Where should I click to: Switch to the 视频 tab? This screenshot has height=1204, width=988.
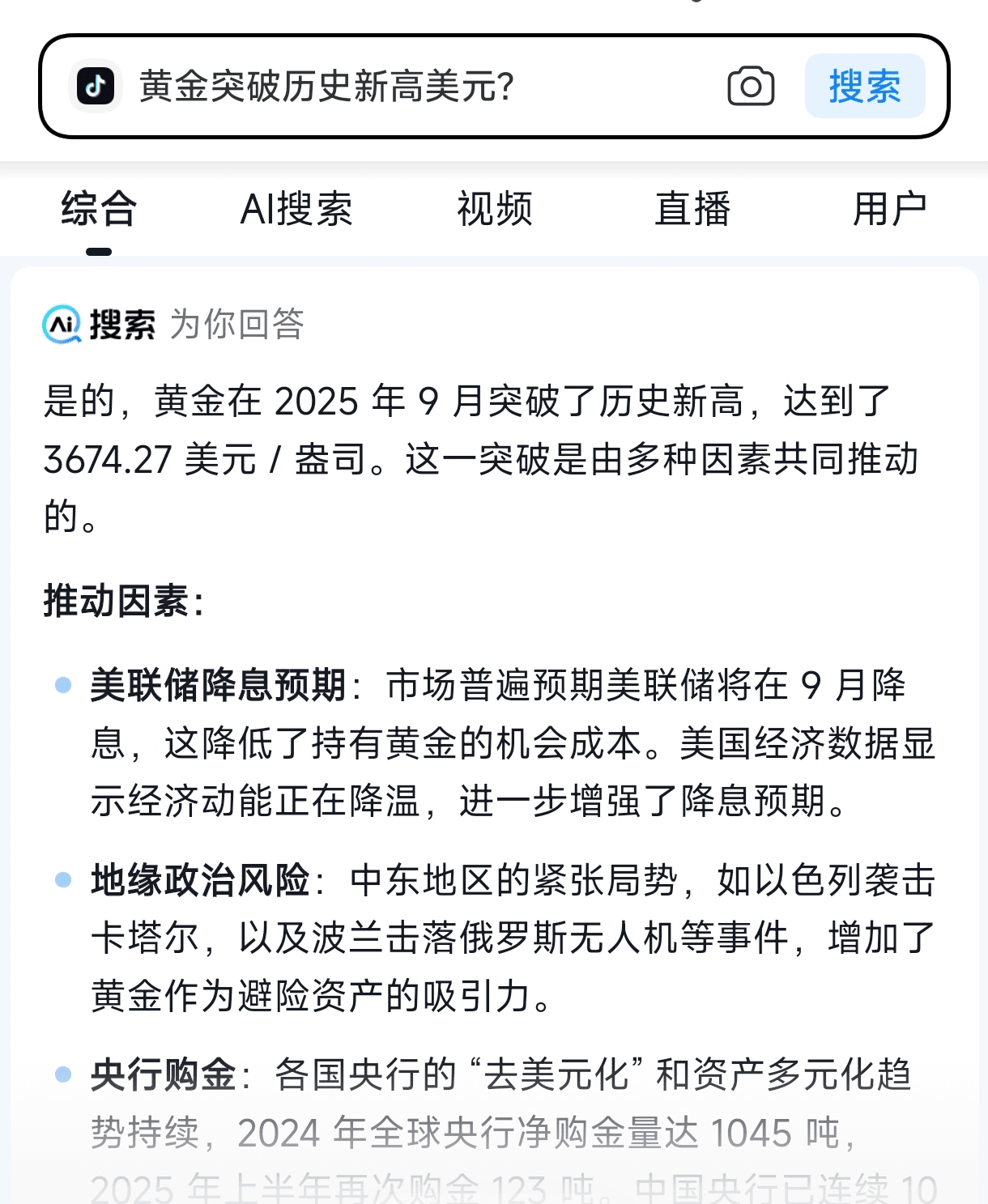[495, 210]
